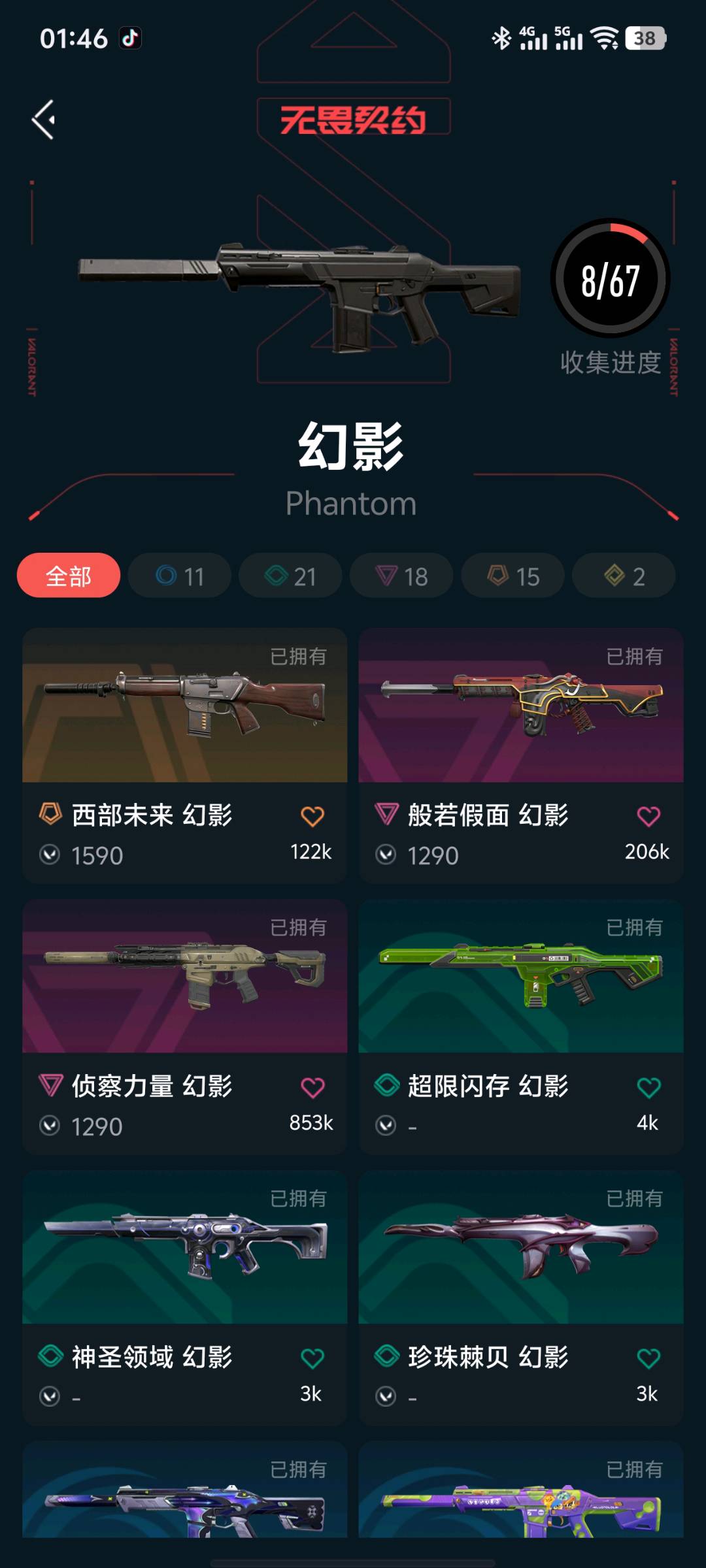Like the 超限闪存 幻影 skin
The width and height of the screenshot is (706, 1568).
(x=648, y=1087)
